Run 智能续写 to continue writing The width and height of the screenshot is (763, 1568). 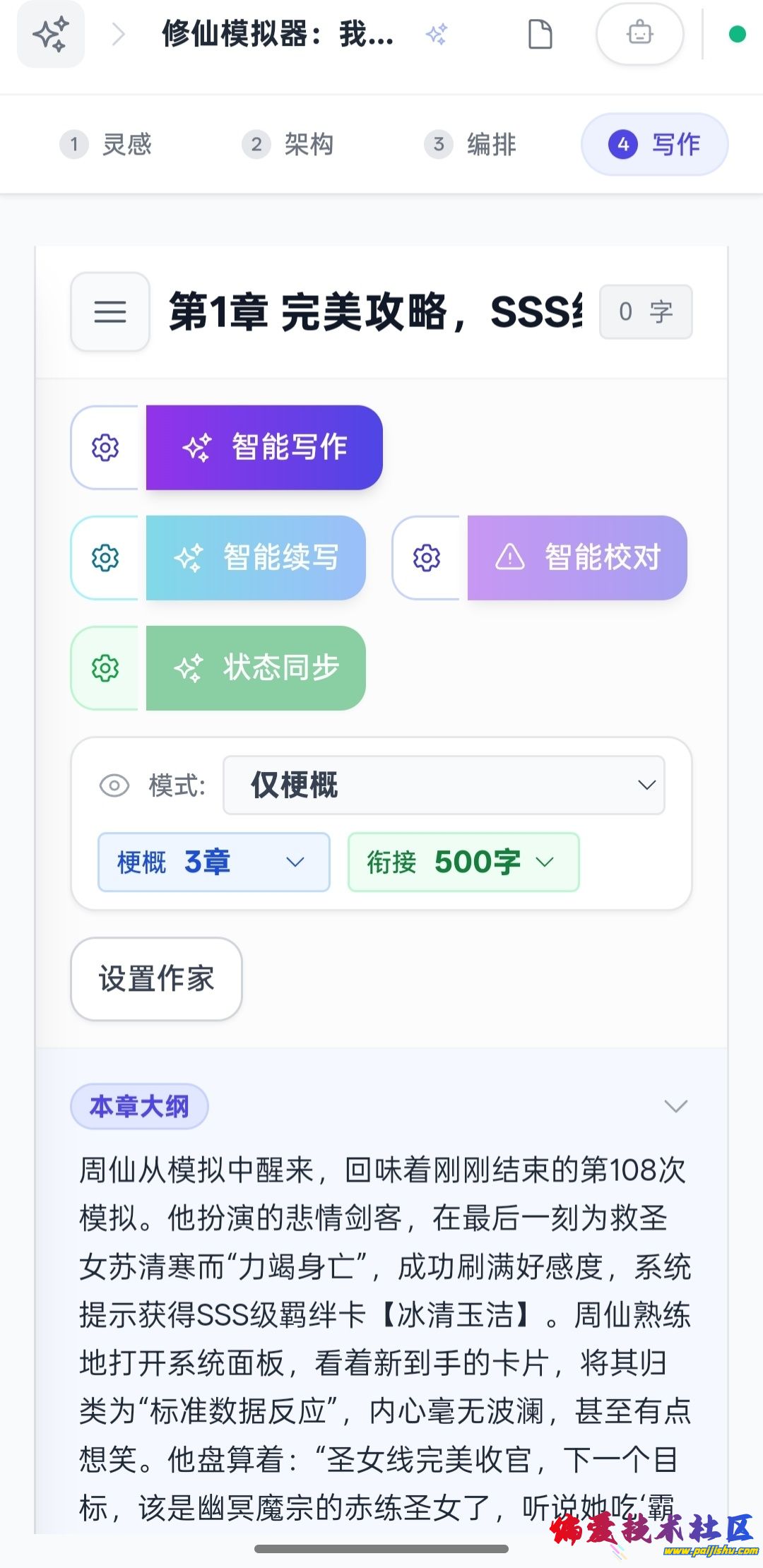pyautogui.click(x=256, y=557)
